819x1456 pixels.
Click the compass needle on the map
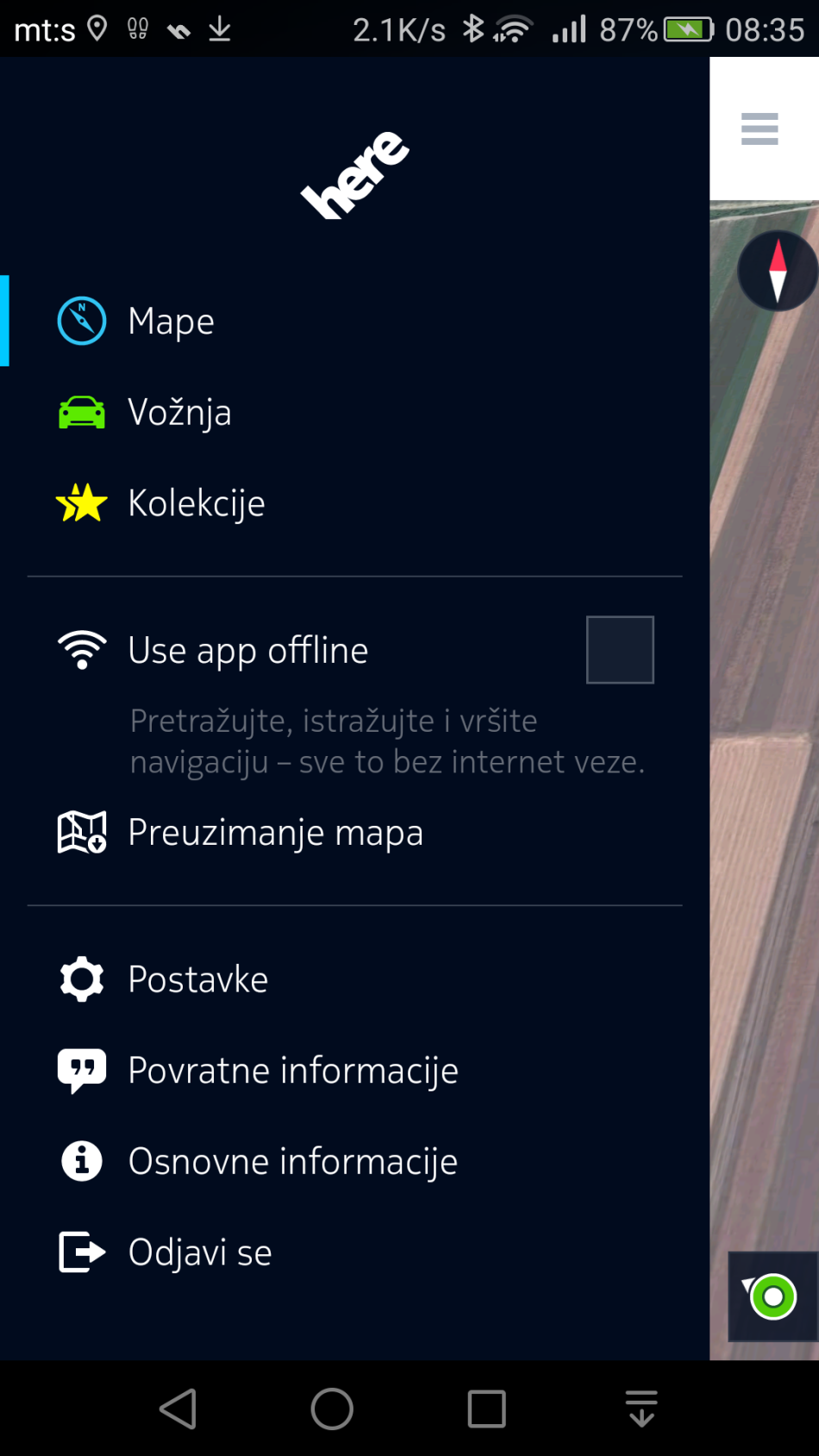[778, 270]
